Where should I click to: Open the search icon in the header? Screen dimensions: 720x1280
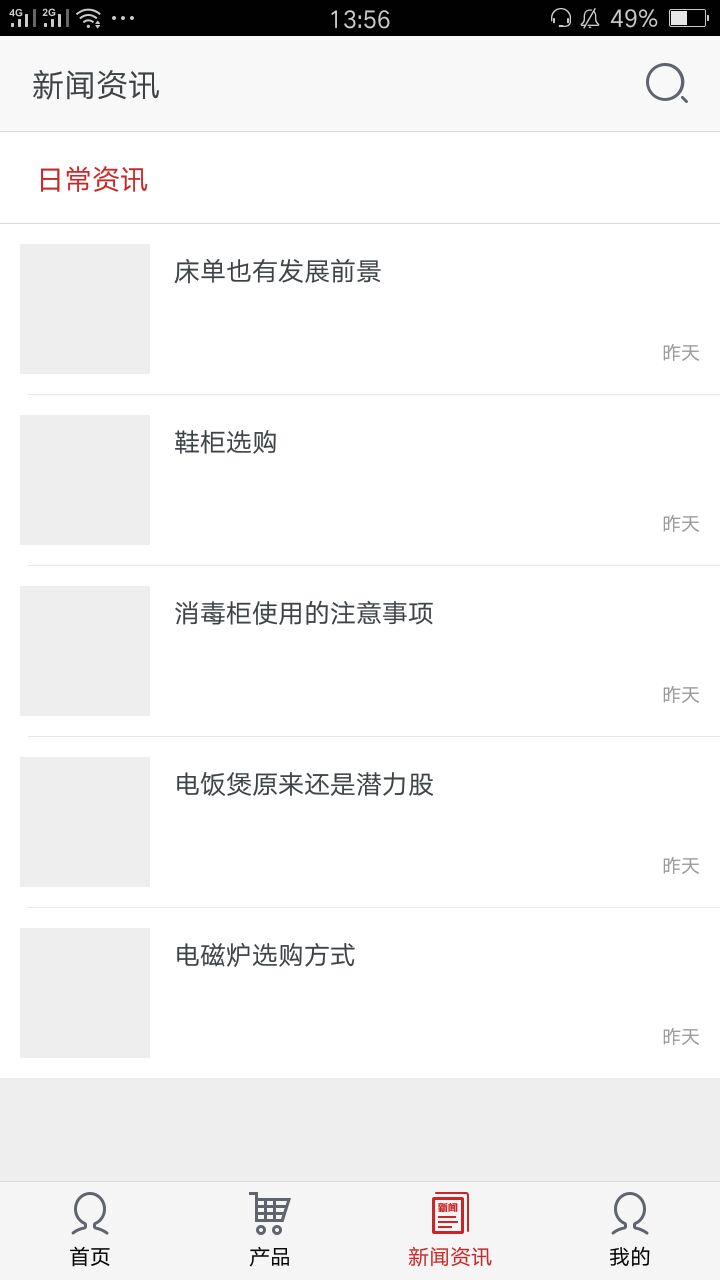[666, 84]
